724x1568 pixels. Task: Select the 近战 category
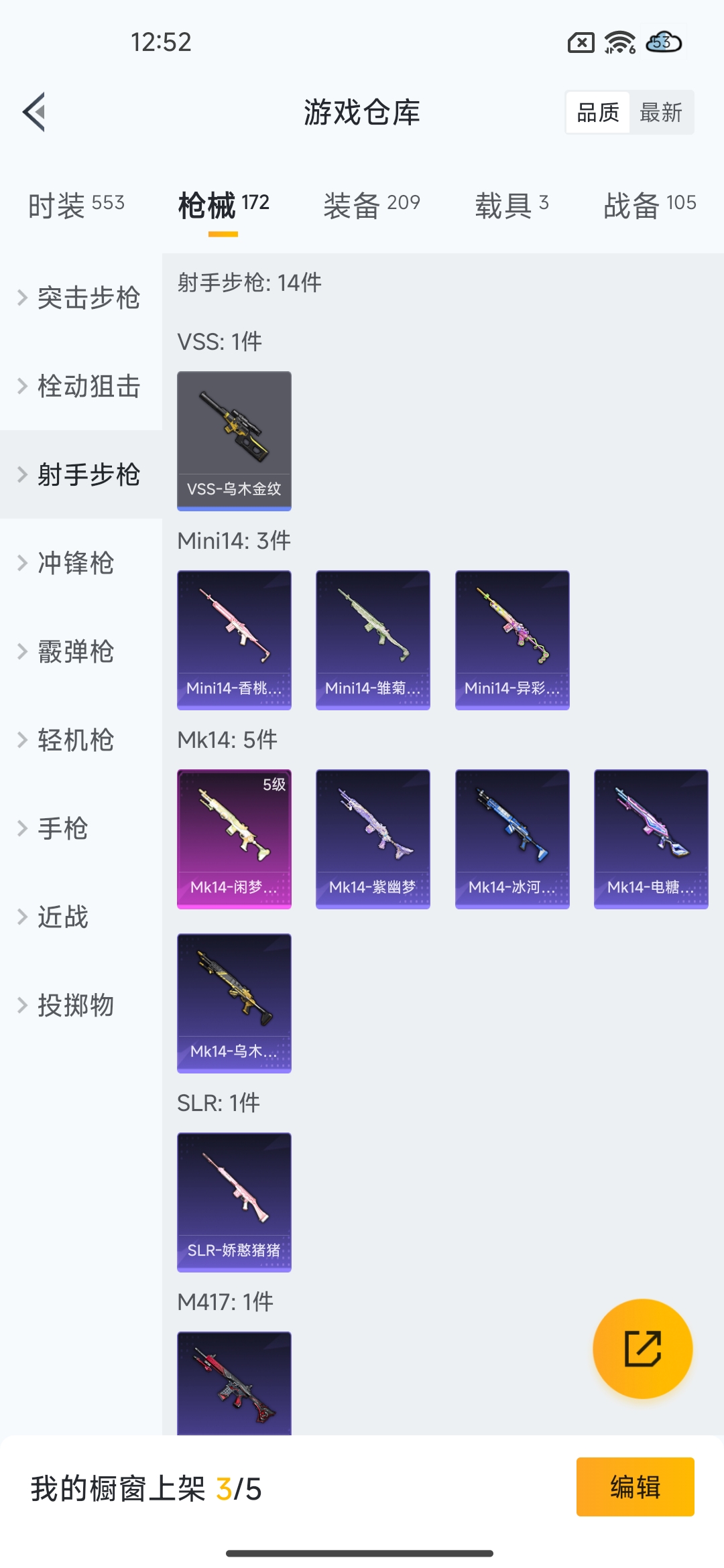(81, 917)
